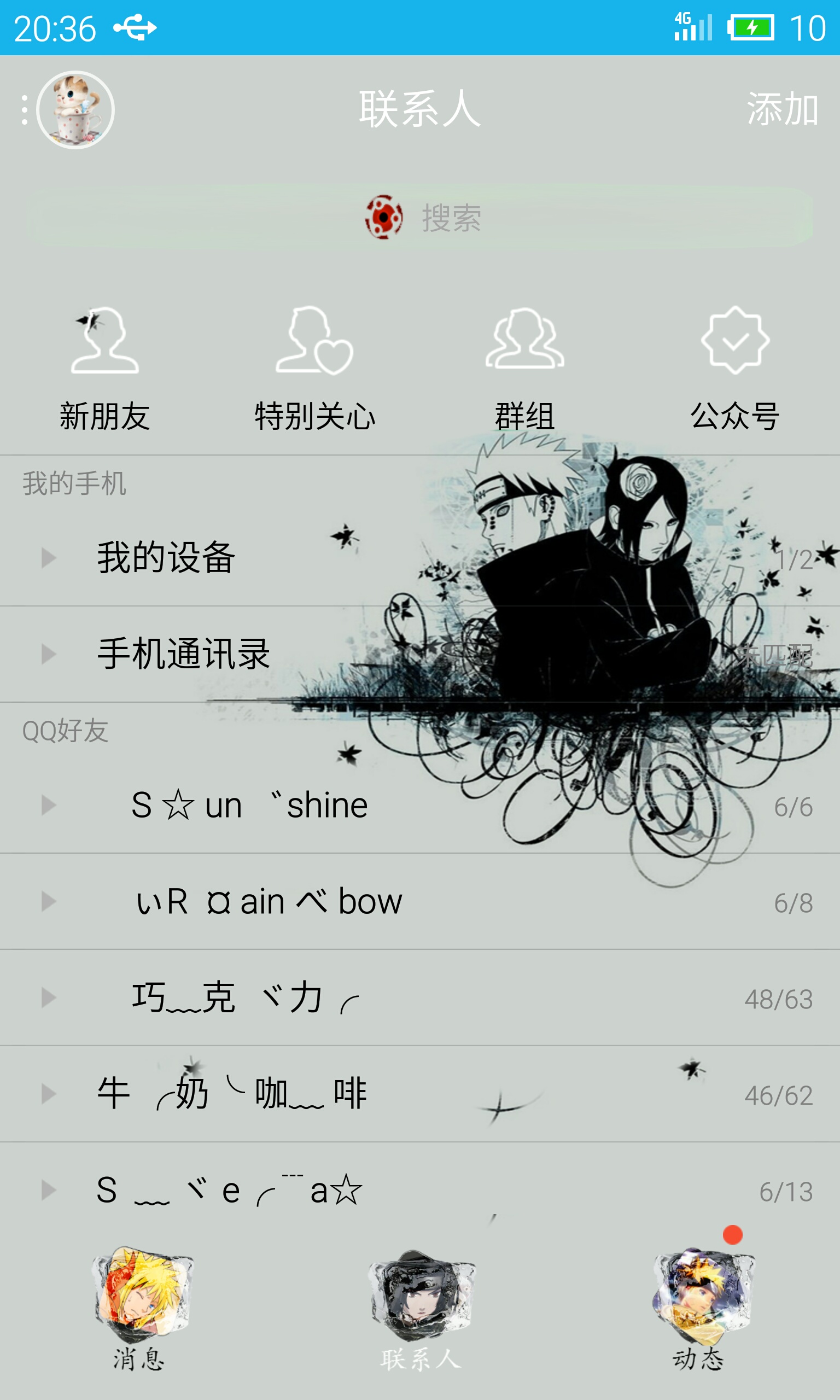Switch to the 消息 tab

click(139, 1307)
